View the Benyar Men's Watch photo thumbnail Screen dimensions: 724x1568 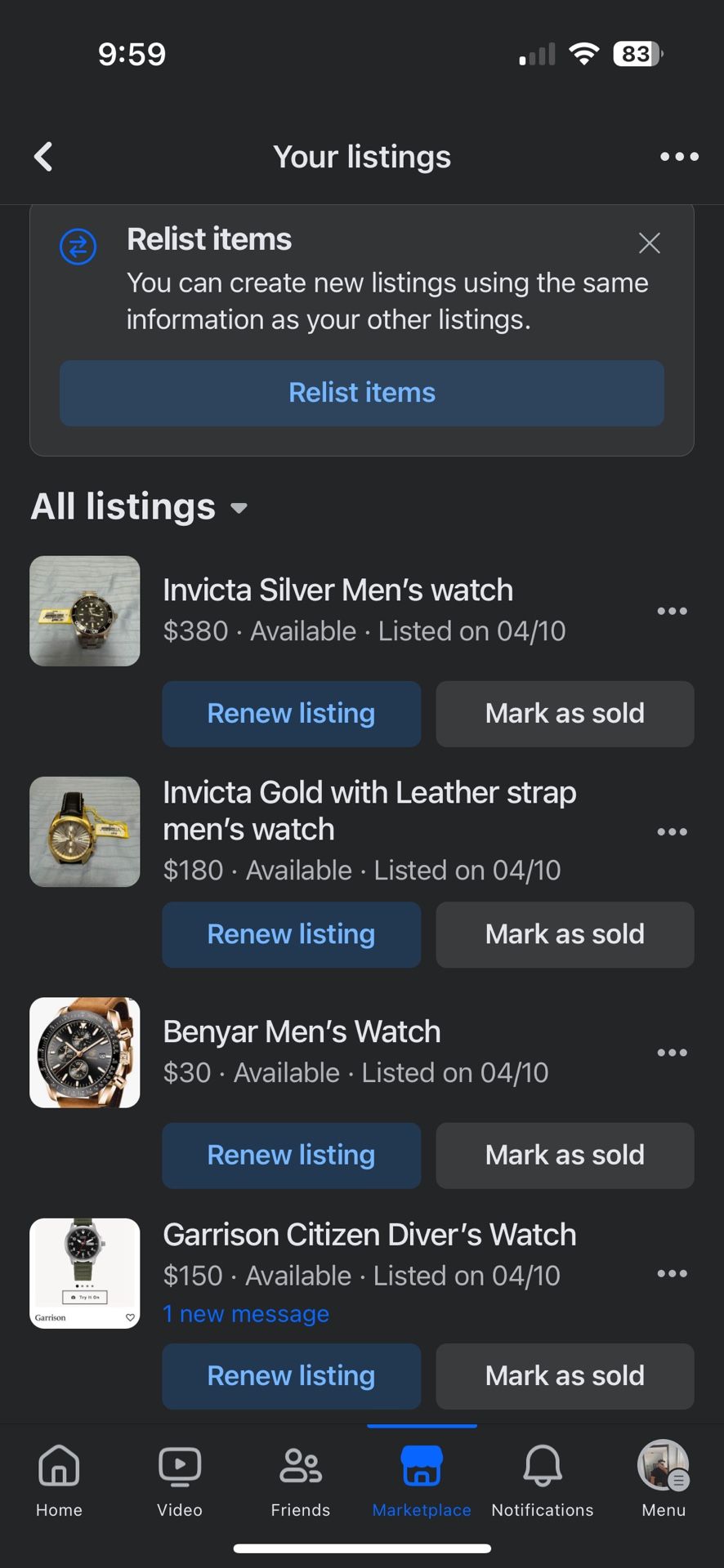84,1053
